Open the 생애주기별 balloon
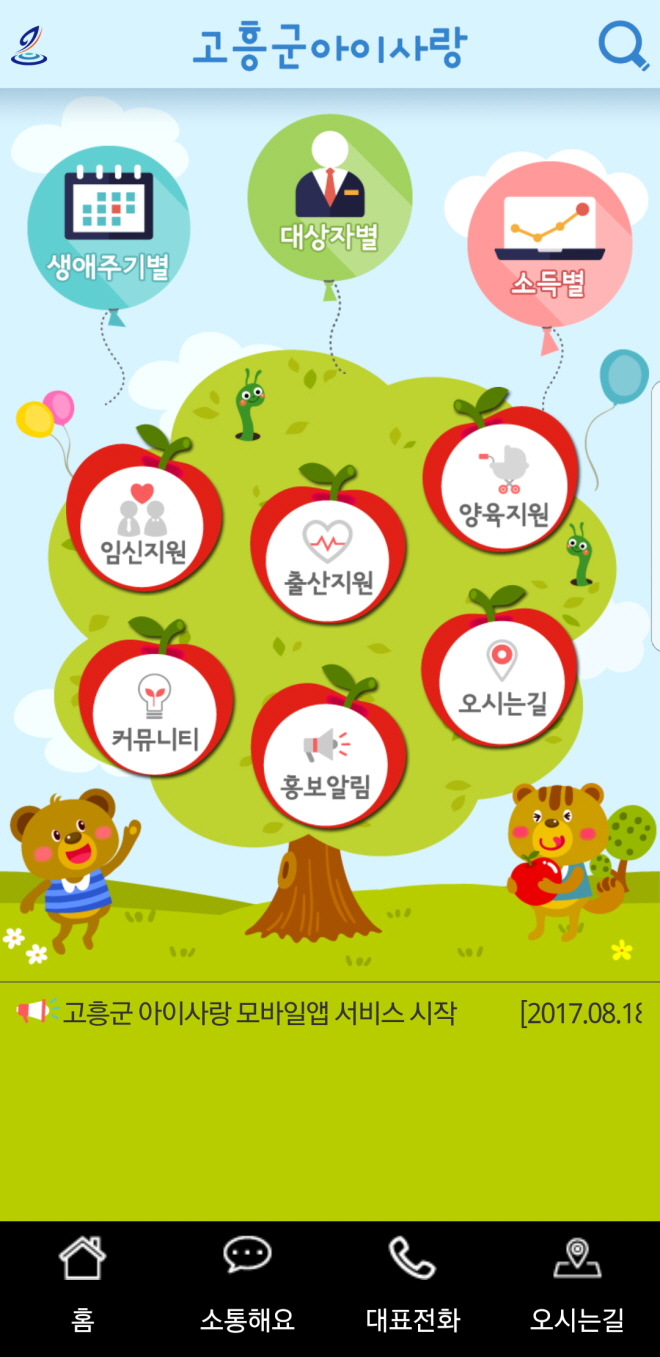660x1357 pixels. point(108,228)
